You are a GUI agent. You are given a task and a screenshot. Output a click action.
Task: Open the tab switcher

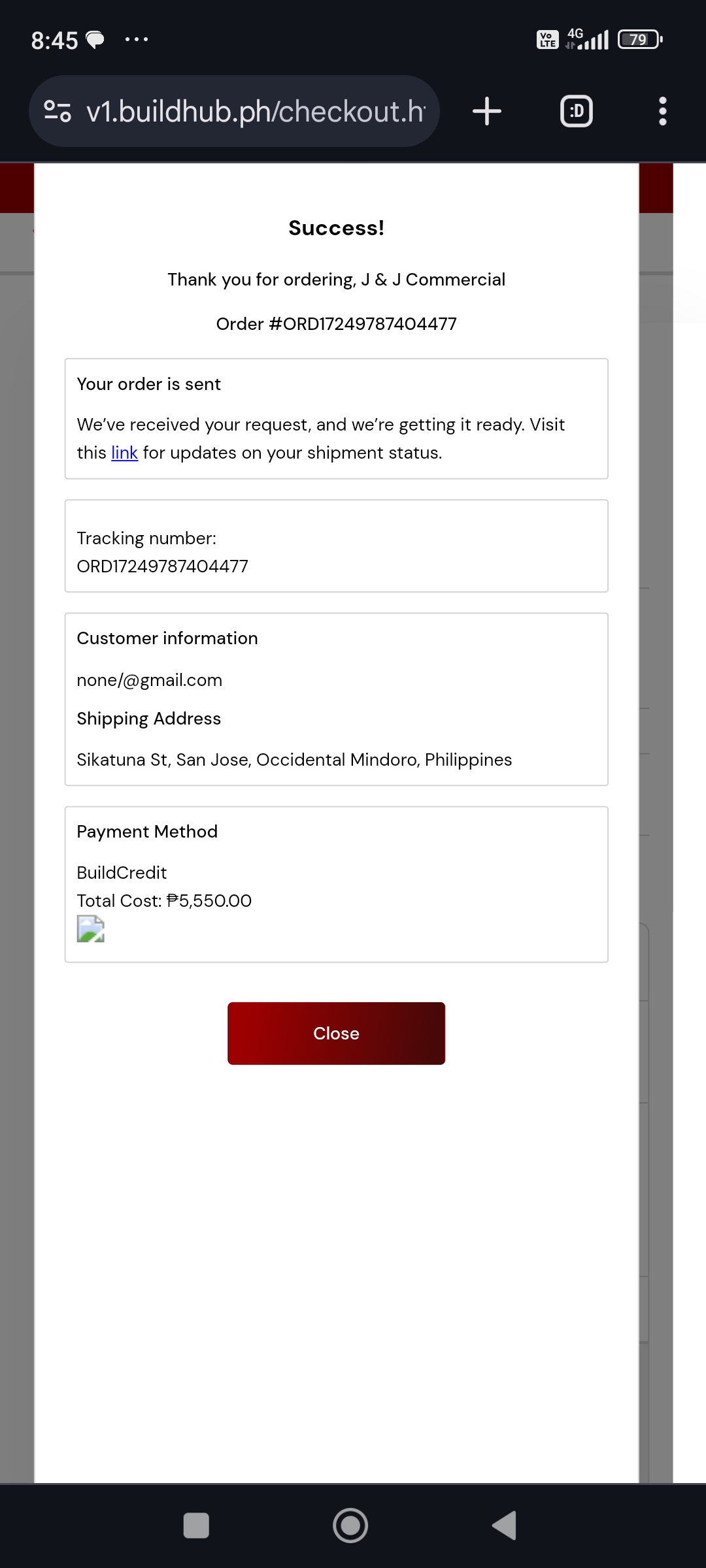click(577, 111)
